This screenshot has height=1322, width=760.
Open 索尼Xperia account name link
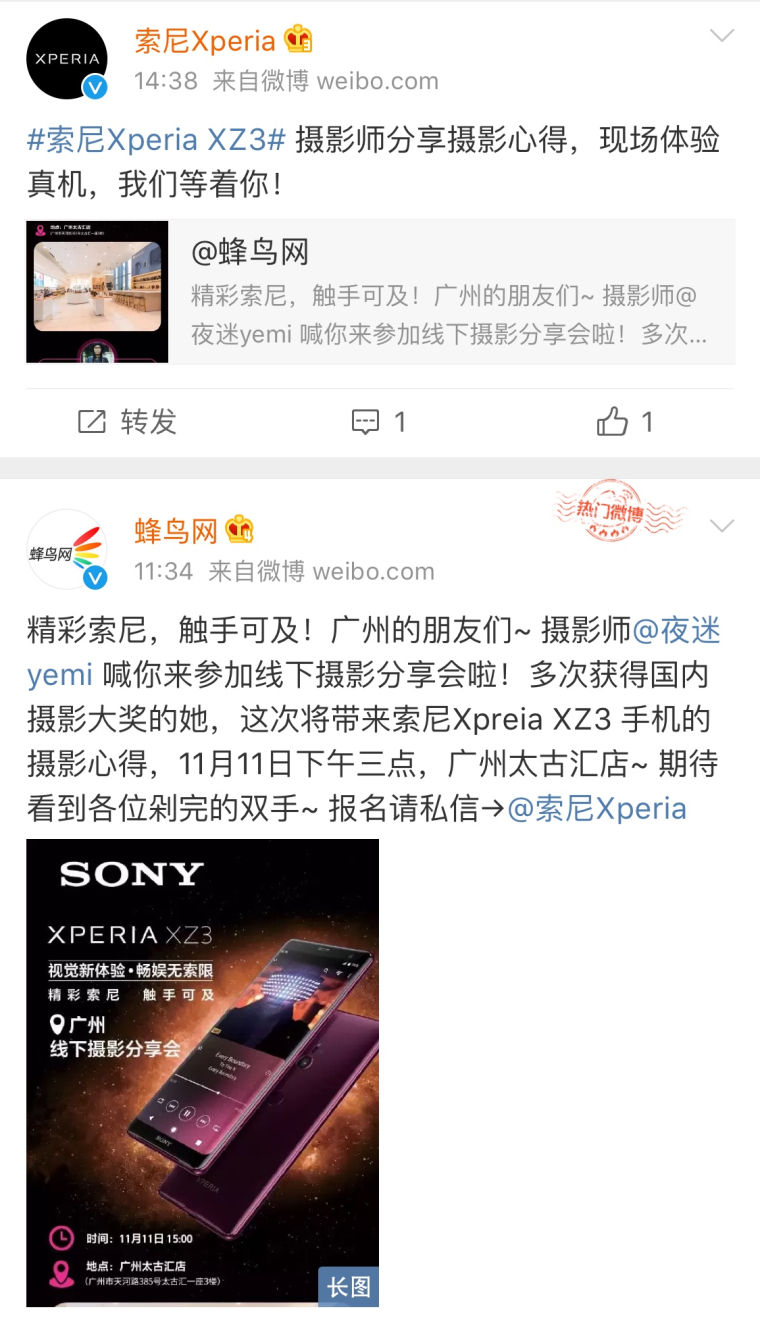[205, 41]
